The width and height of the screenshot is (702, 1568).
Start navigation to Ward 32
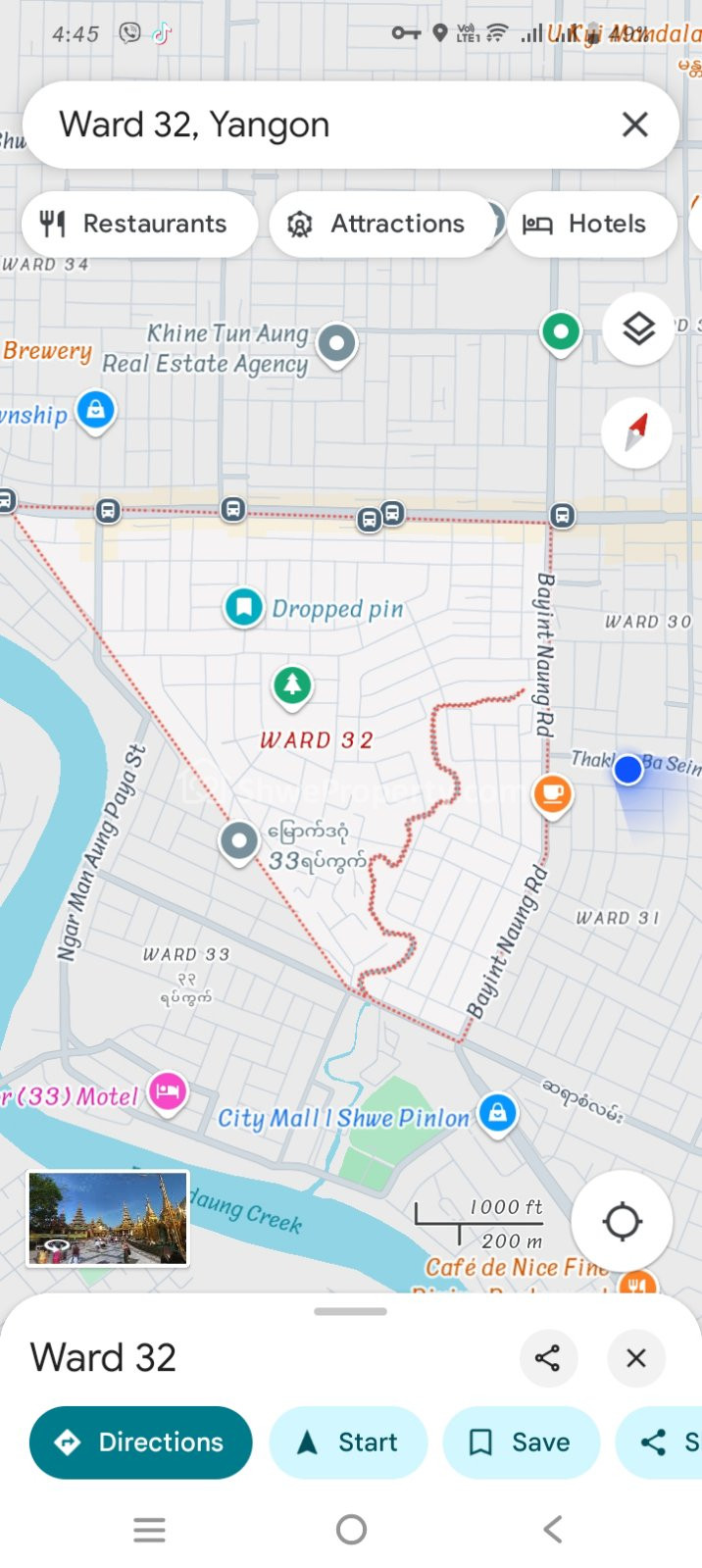pyautogui.click(x=348, y=1442)
